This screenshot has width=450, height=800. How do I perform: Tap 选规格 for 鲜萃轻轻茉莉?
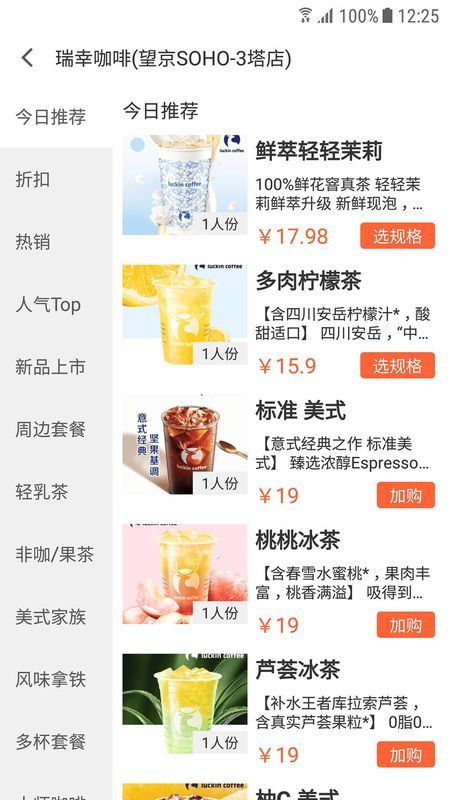point(397,236)
